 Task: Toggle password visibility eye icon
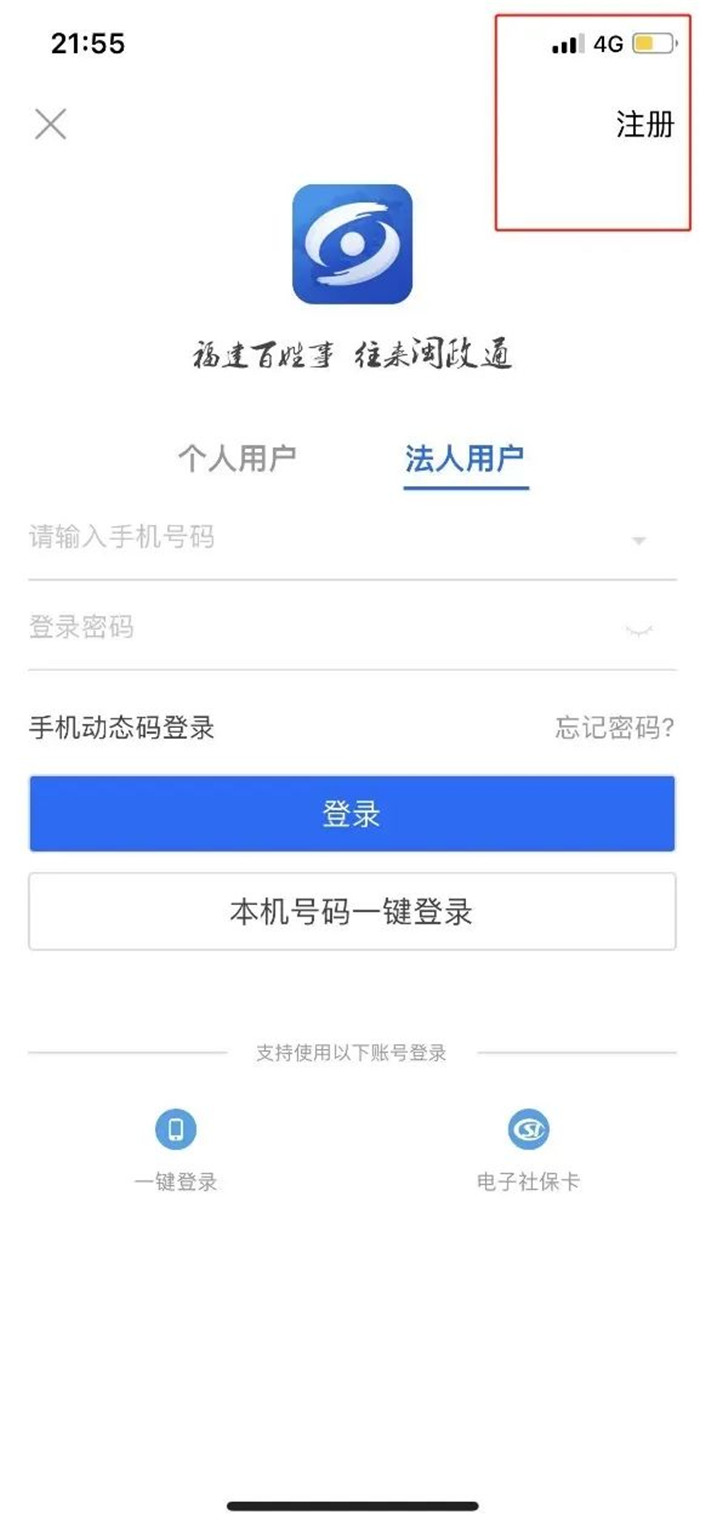[x=639, y=631]
